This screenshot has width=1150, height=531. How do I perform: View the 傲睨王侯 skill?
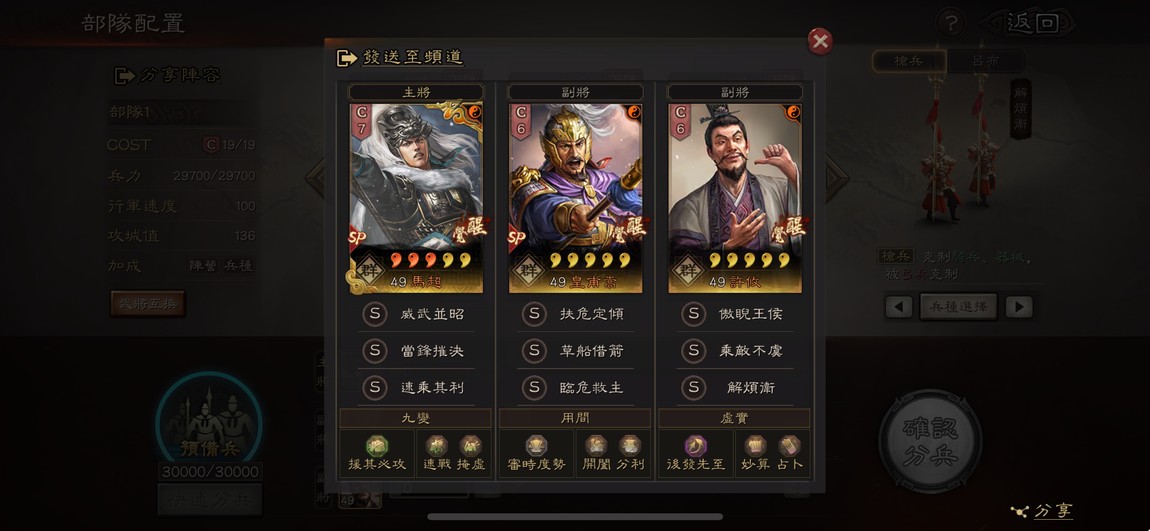click(x=735, y=314)
